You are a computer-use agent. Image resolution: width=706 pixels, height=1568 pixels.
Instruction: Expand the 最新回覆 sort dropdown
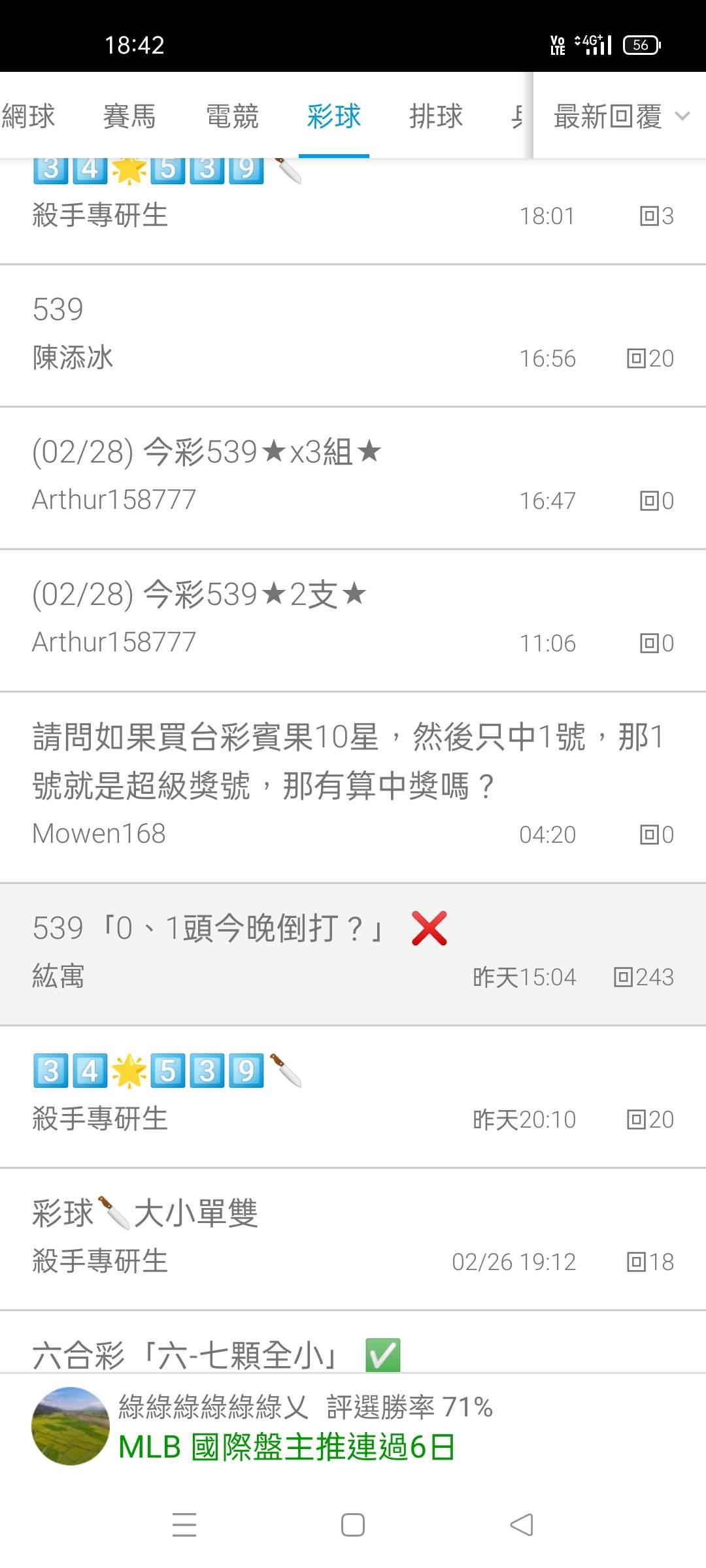click(x=620, y=116)
